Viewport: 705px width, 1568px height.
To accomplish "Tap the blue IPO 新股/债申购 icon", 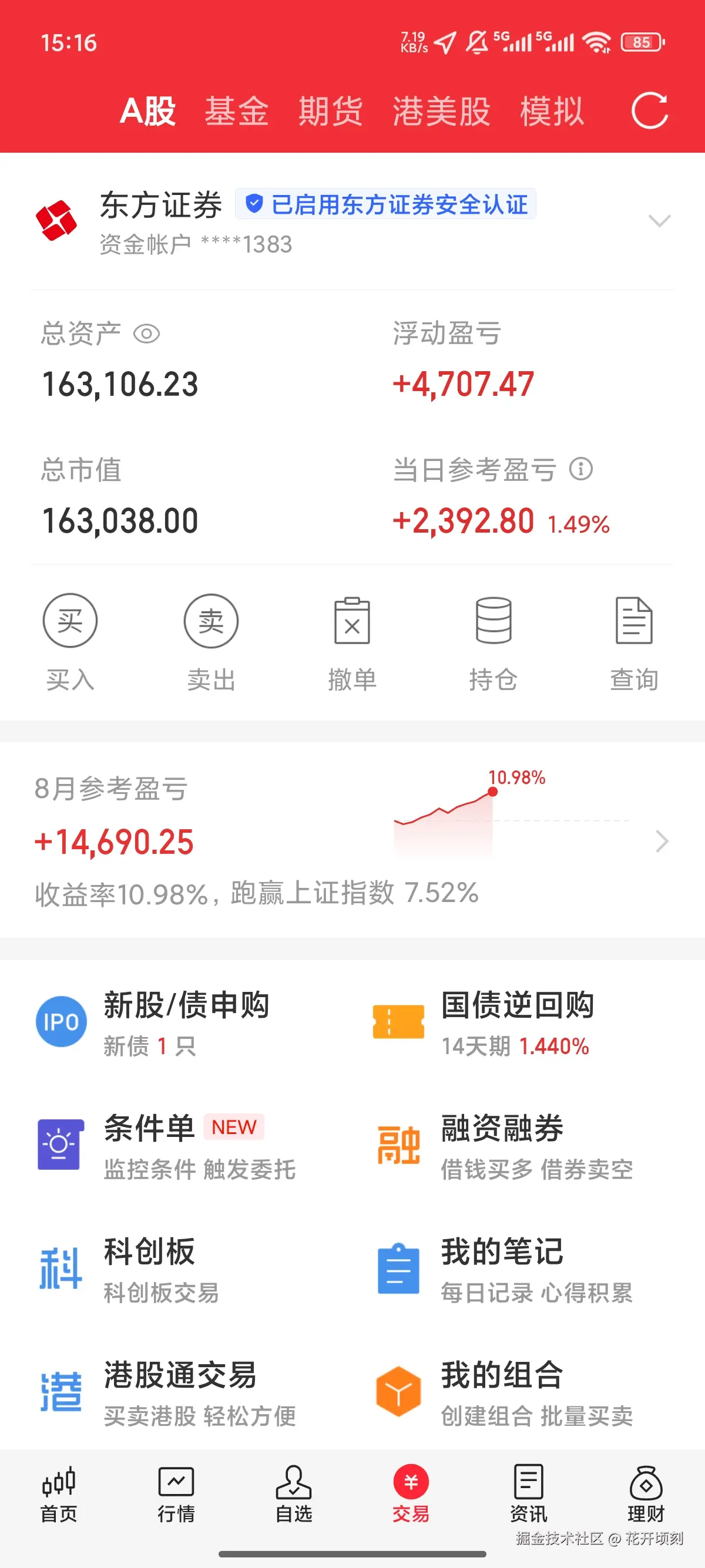I will pos(62,1022).
